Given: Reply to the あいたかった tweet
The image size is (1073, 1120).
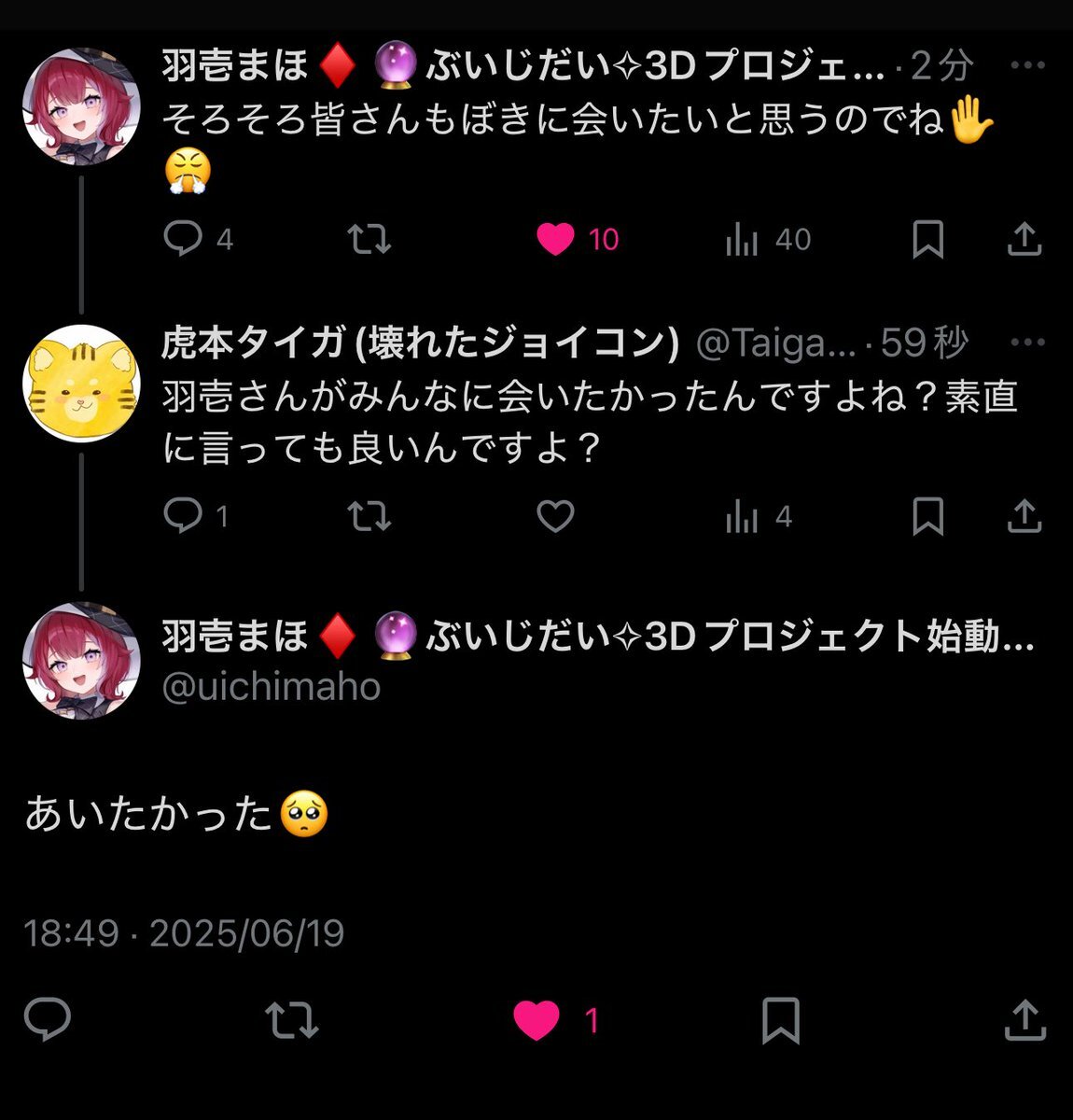Looking at the screenshot, I should 48,1020.
